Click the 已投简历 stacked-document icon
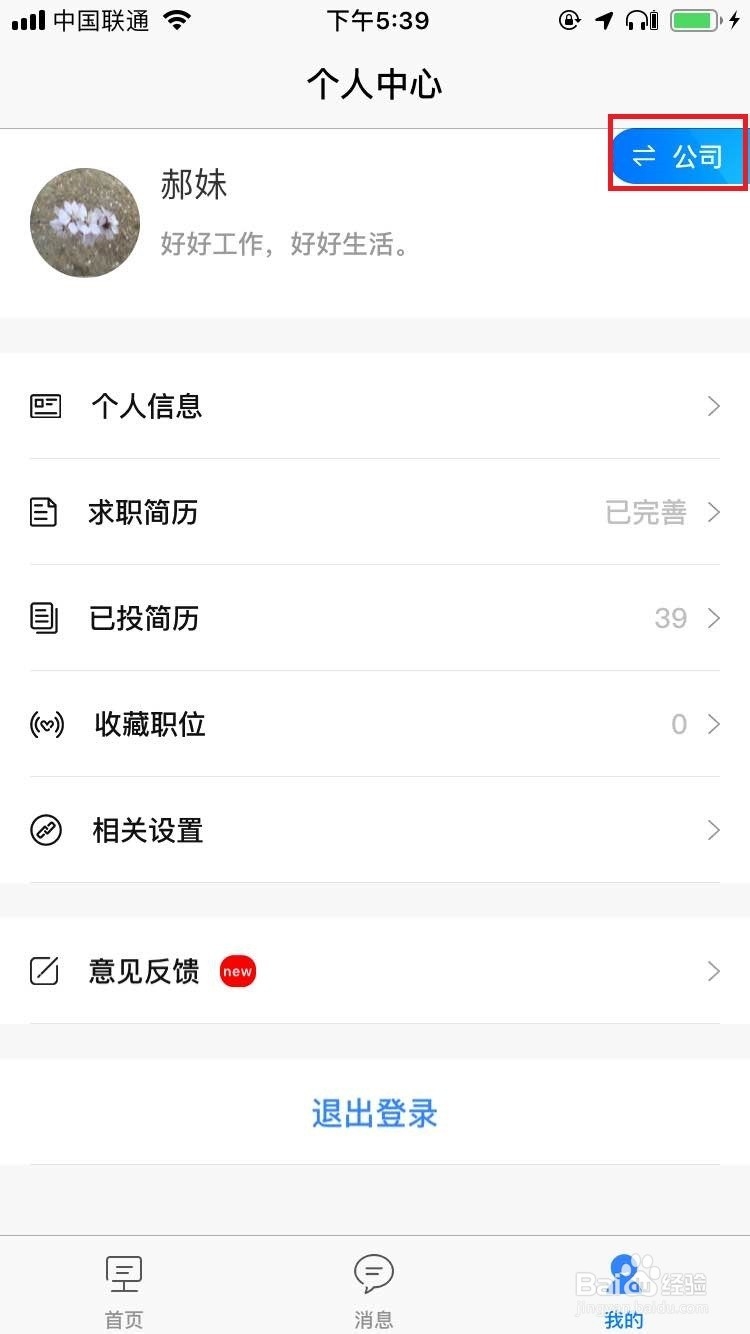The image size is (750, 1334). [45, 618]
